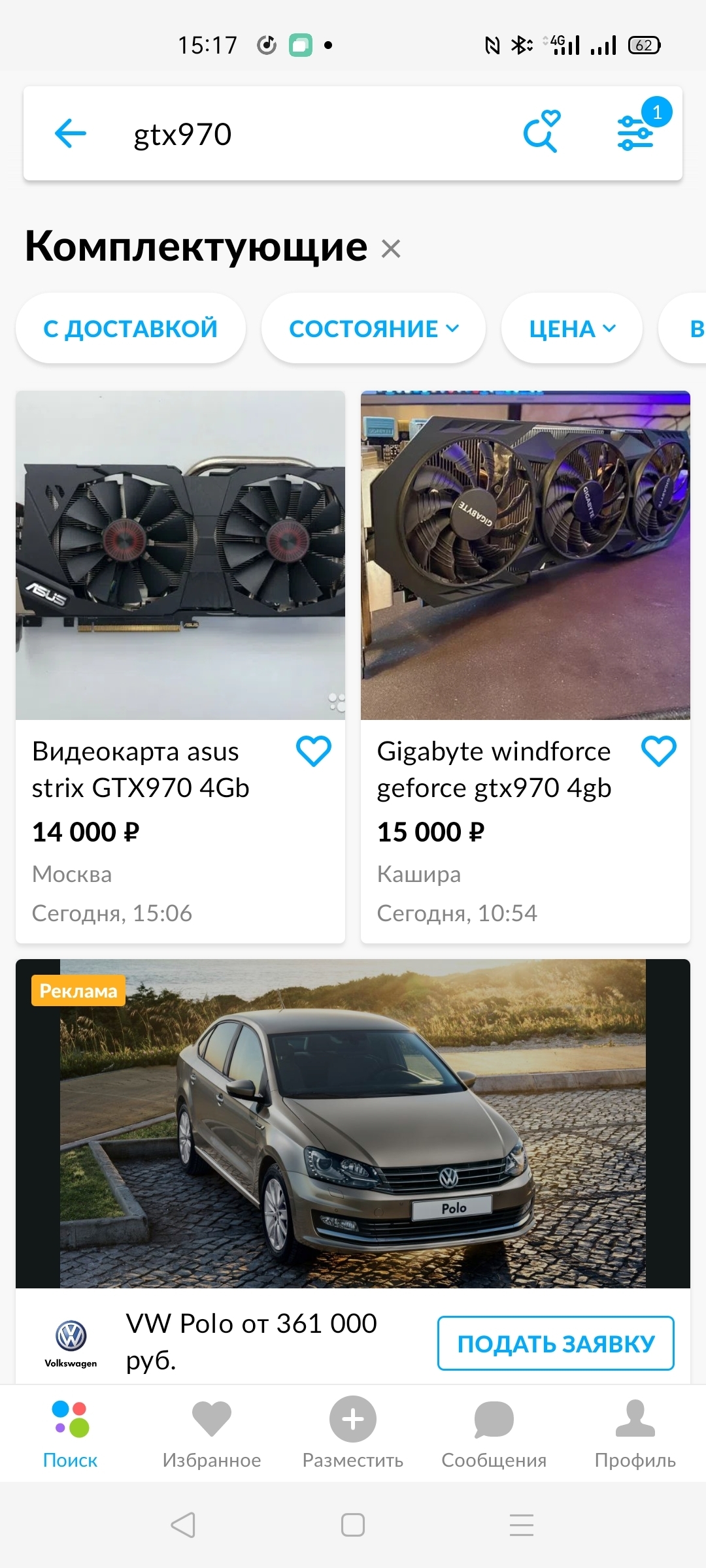
Task: Open Разместить to post an ad
Action: pos(353,1432)
